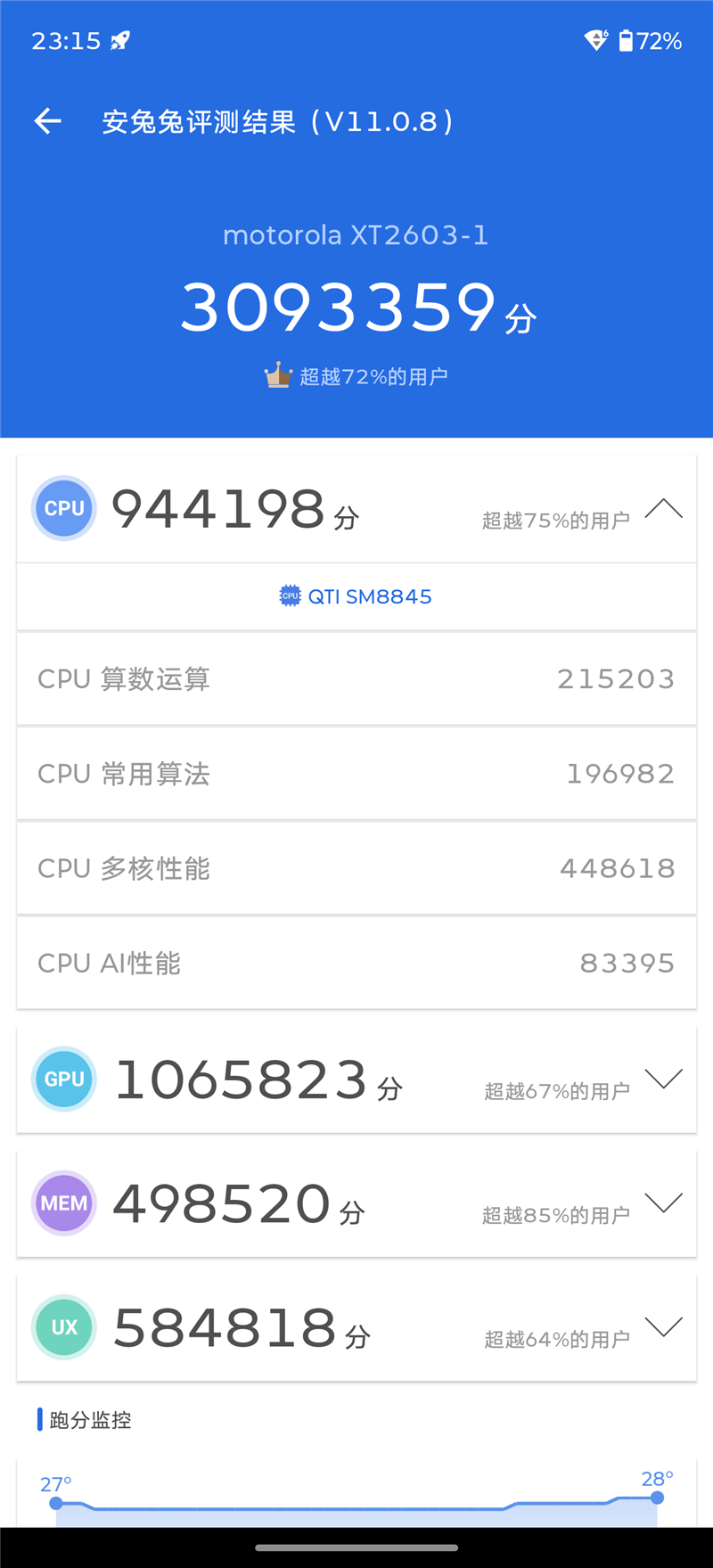Tap the Wi-Fi icon in the status bar

click(x=595, y=39)
